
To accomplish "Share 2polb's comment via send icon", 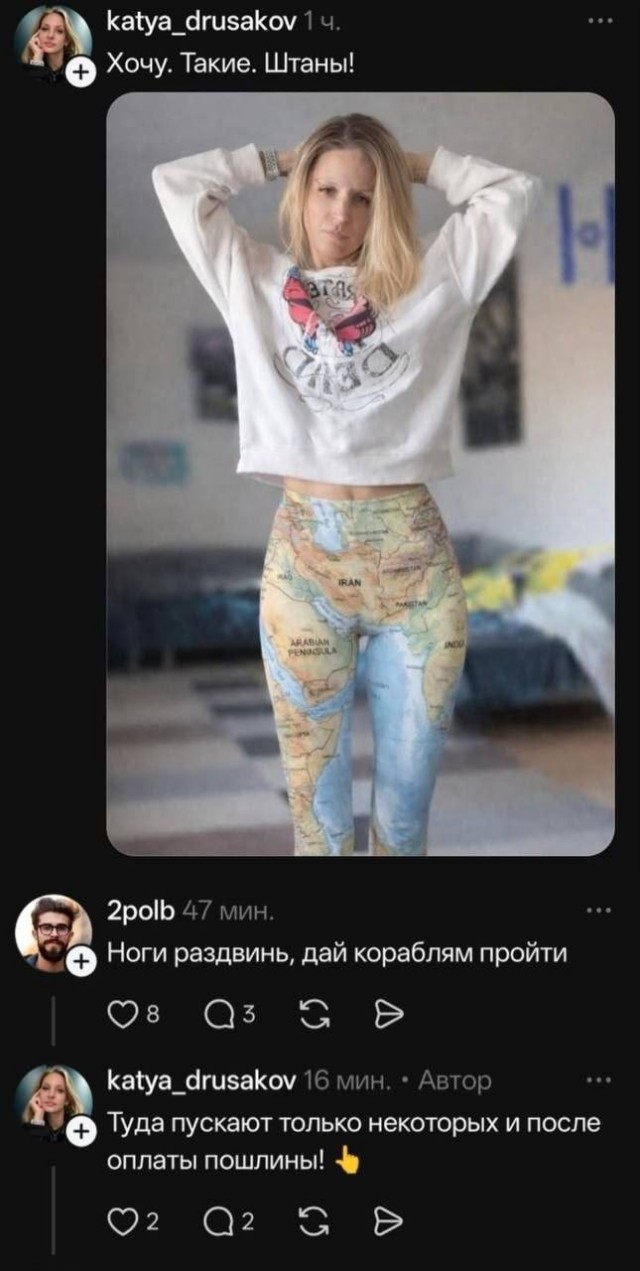I will 388,1014.
